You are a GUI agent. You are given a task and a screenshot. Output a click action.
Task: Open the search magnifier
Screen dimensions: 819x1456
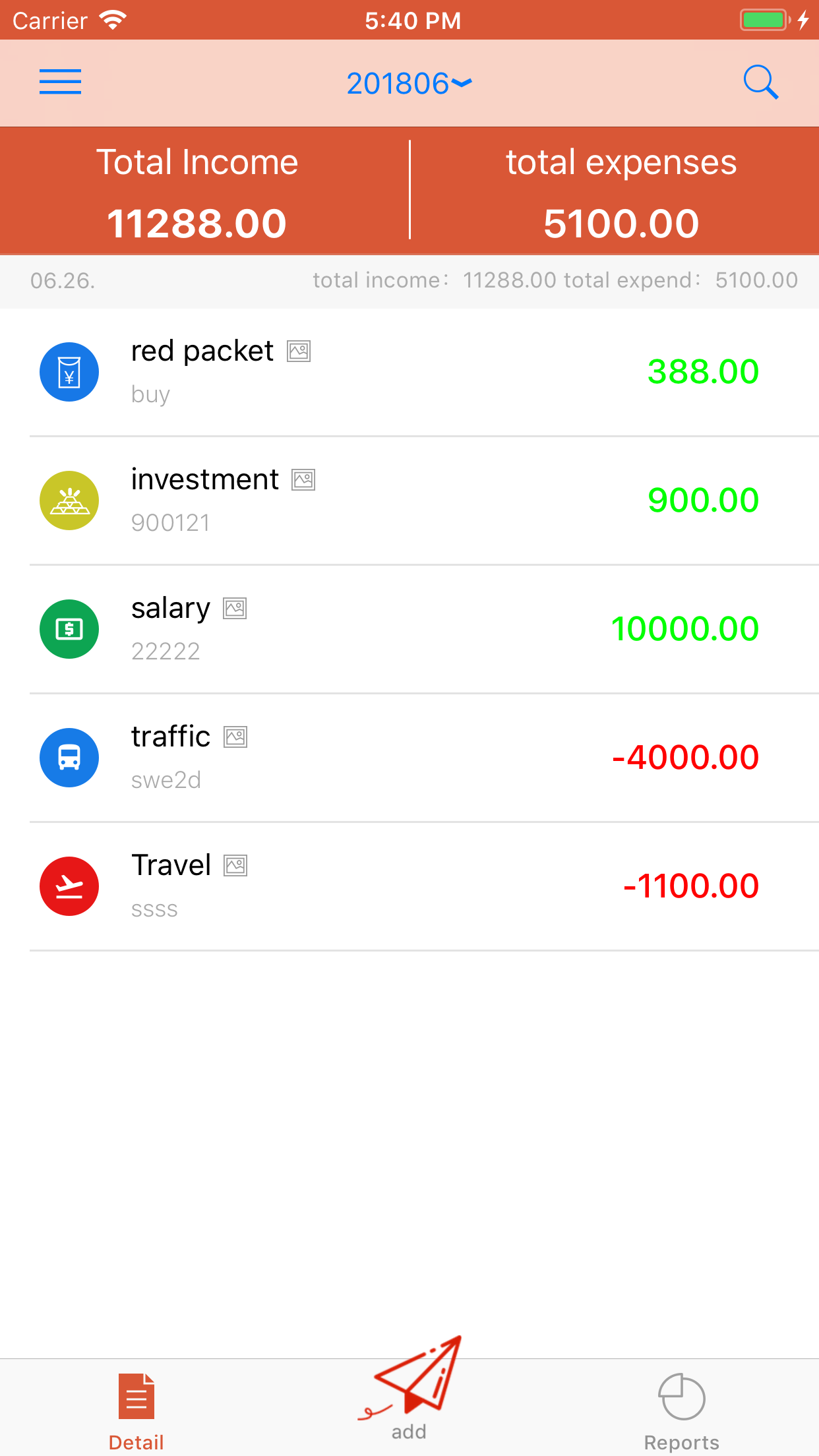click(760, 82)
